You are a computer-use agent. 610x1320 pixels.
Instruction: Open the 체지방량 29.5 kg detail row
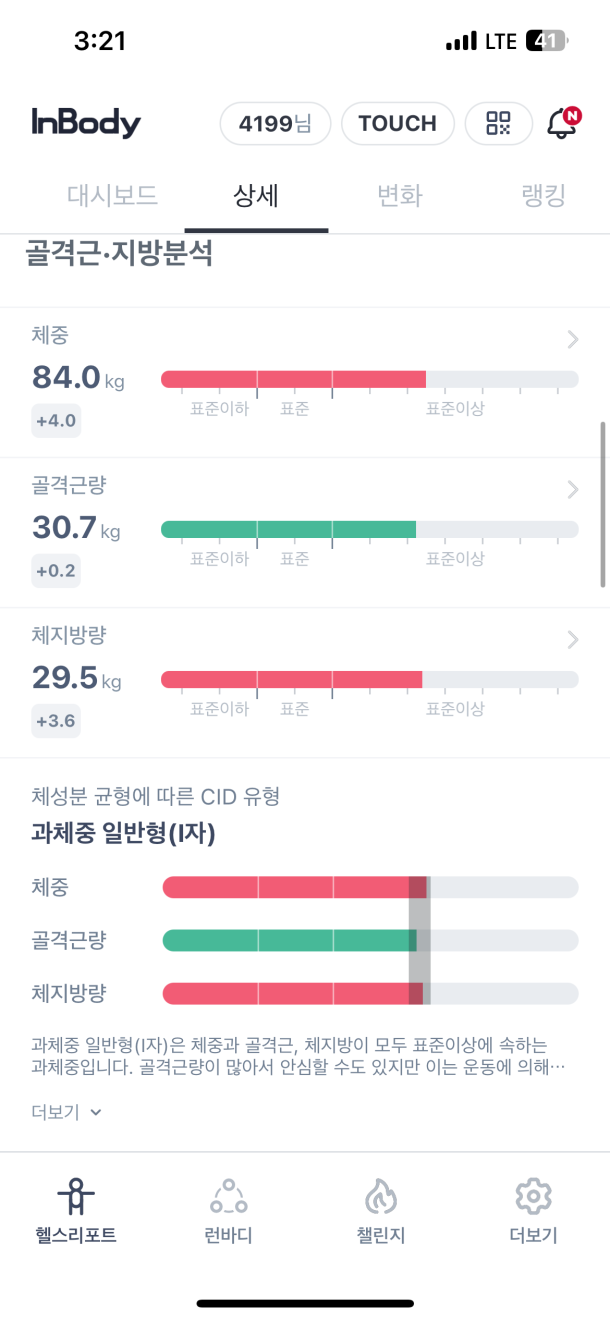(x=304, y=681)
